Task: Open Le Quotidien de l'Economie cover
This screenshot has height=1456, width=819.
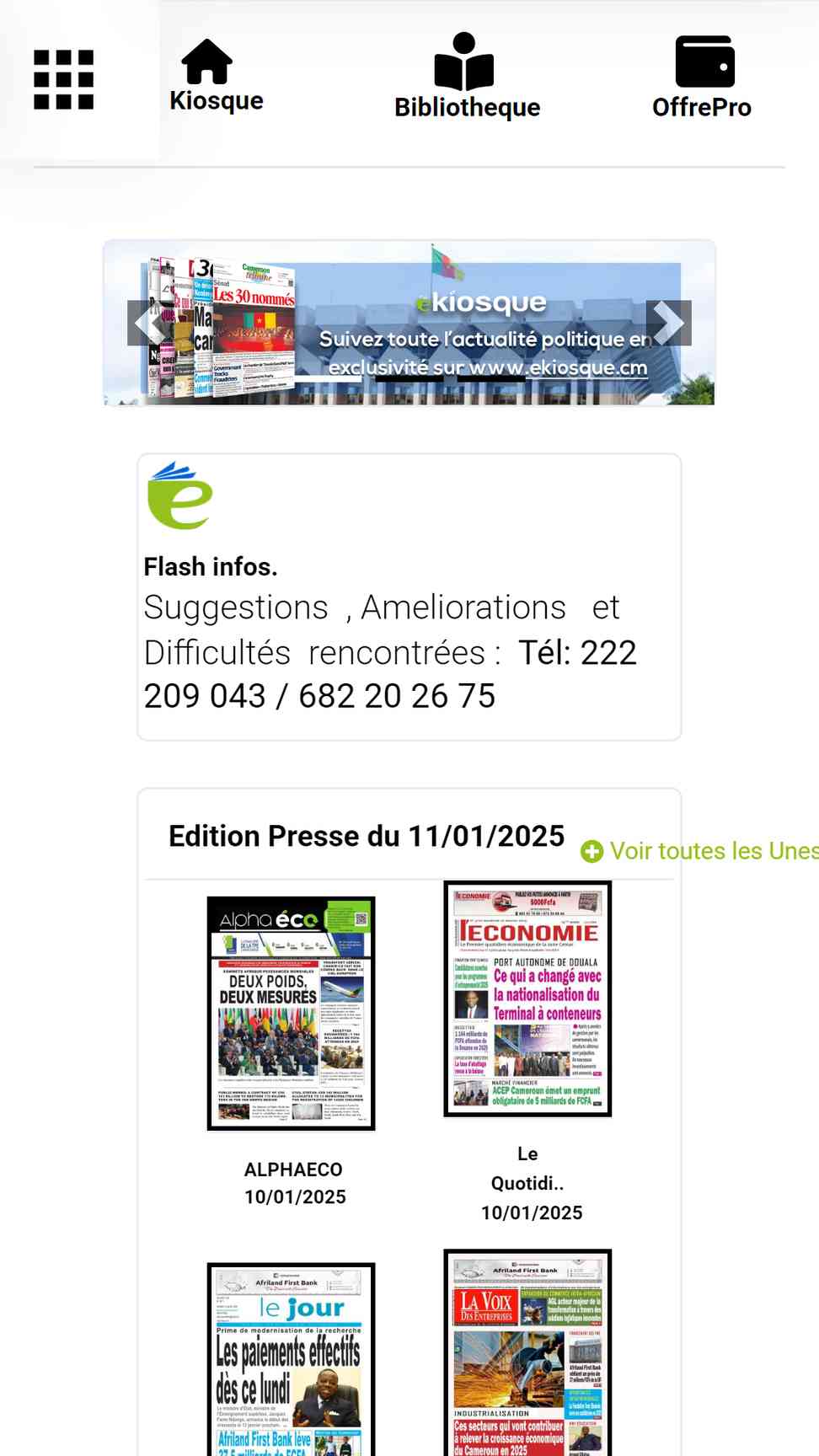Action: click(527, 998)
